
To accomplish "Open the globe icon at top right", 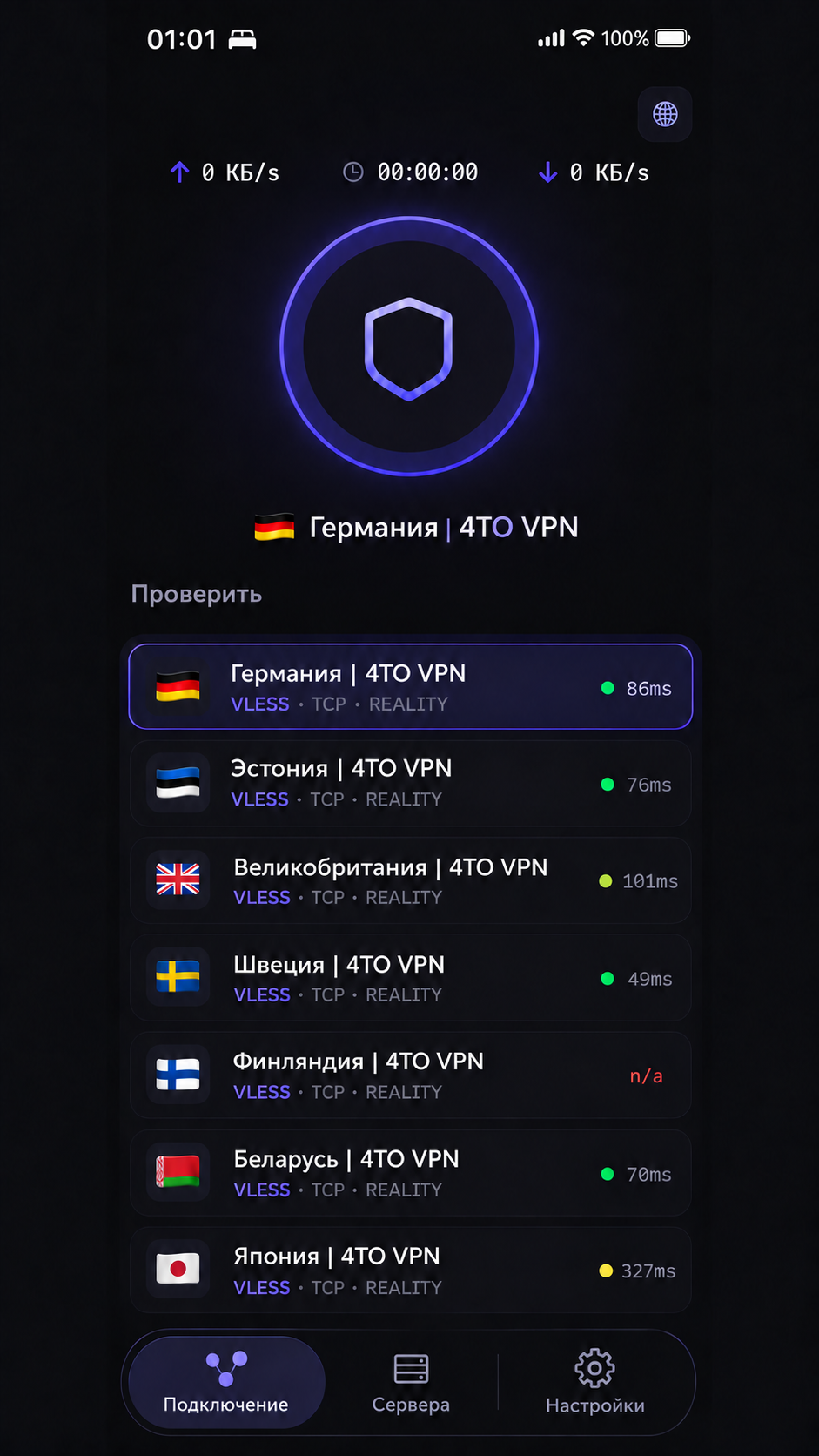I will pyautogui.click(x=665, y=114).
